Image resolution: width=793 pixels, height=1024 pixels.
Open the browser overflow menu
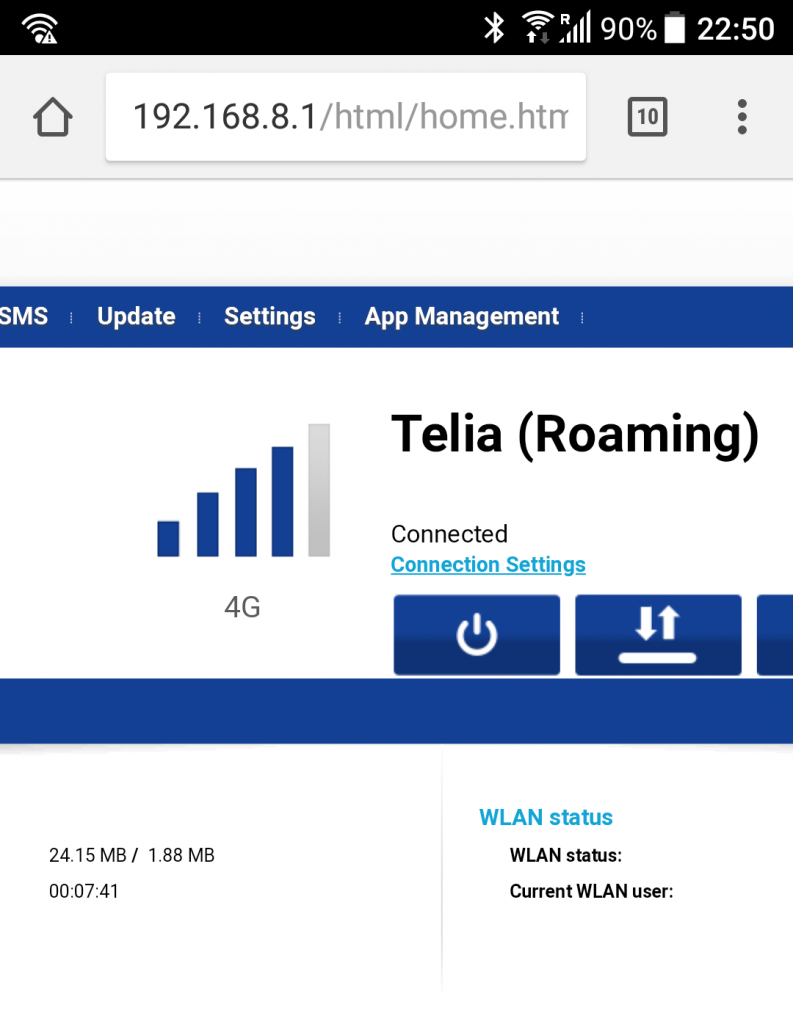coord(741,118)
